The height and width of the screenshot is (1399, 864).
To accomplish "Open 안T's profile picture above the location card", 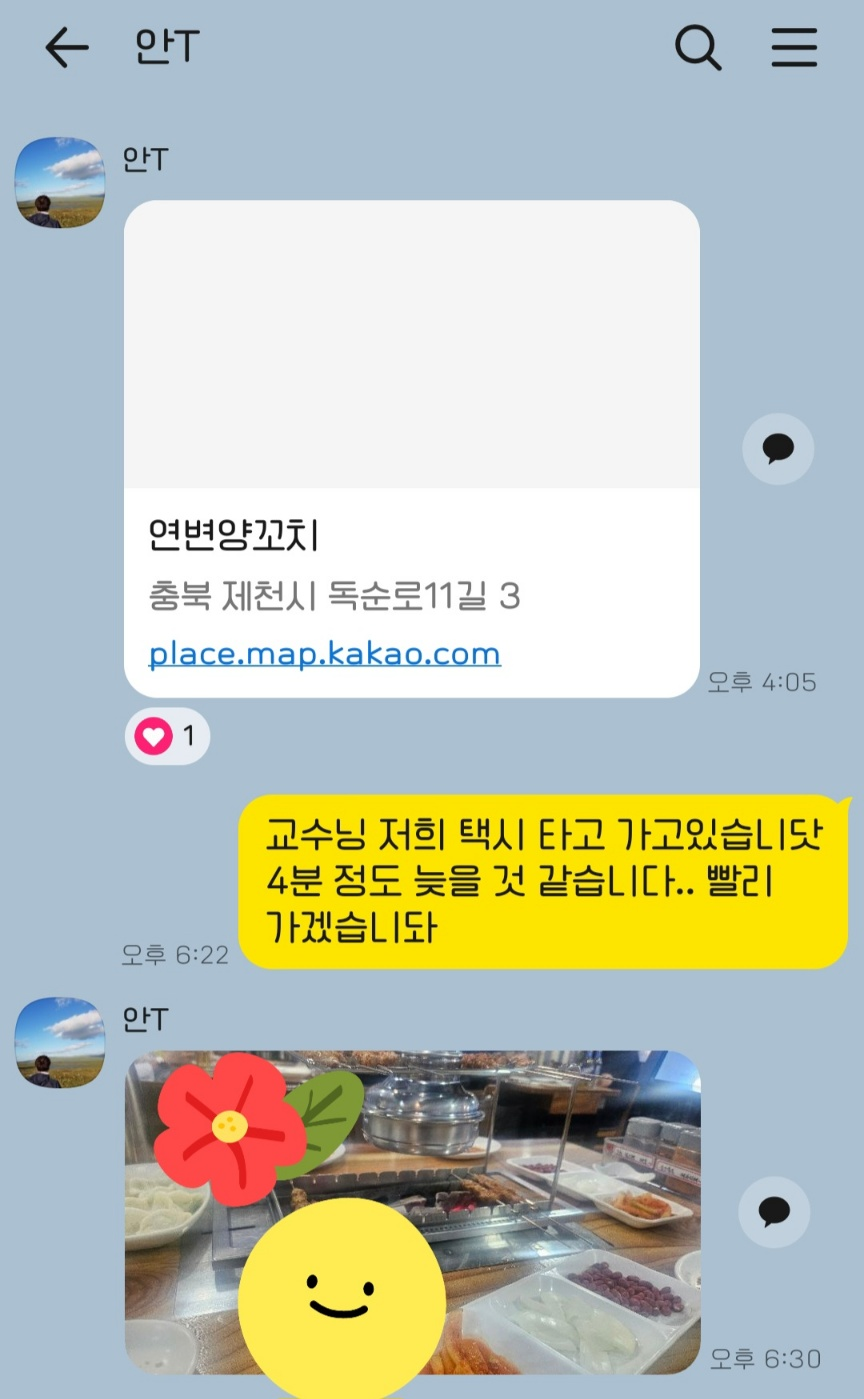I will pos(60,183).
